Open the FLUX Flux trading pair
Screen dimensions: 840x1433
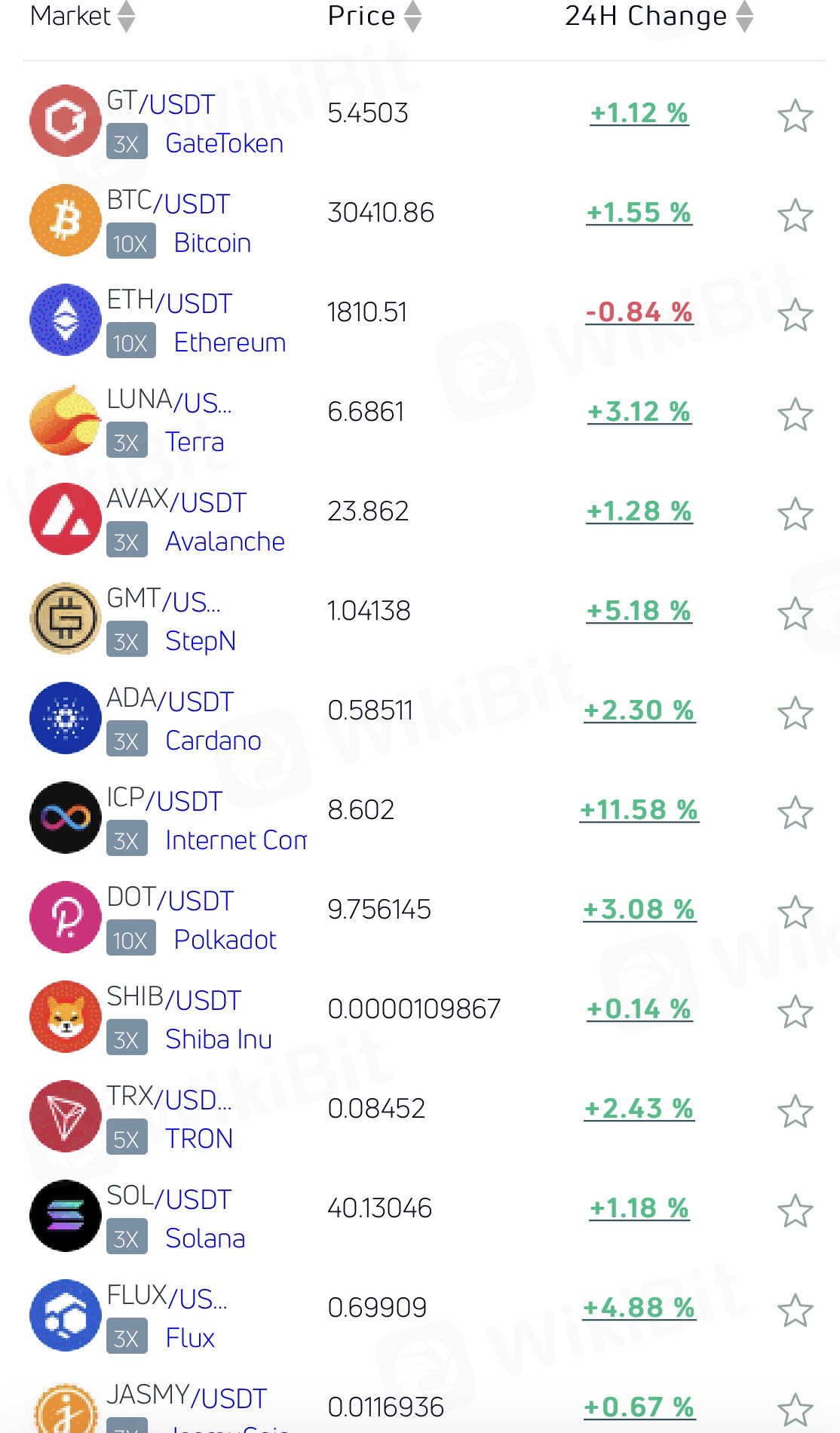point(166,1317)
